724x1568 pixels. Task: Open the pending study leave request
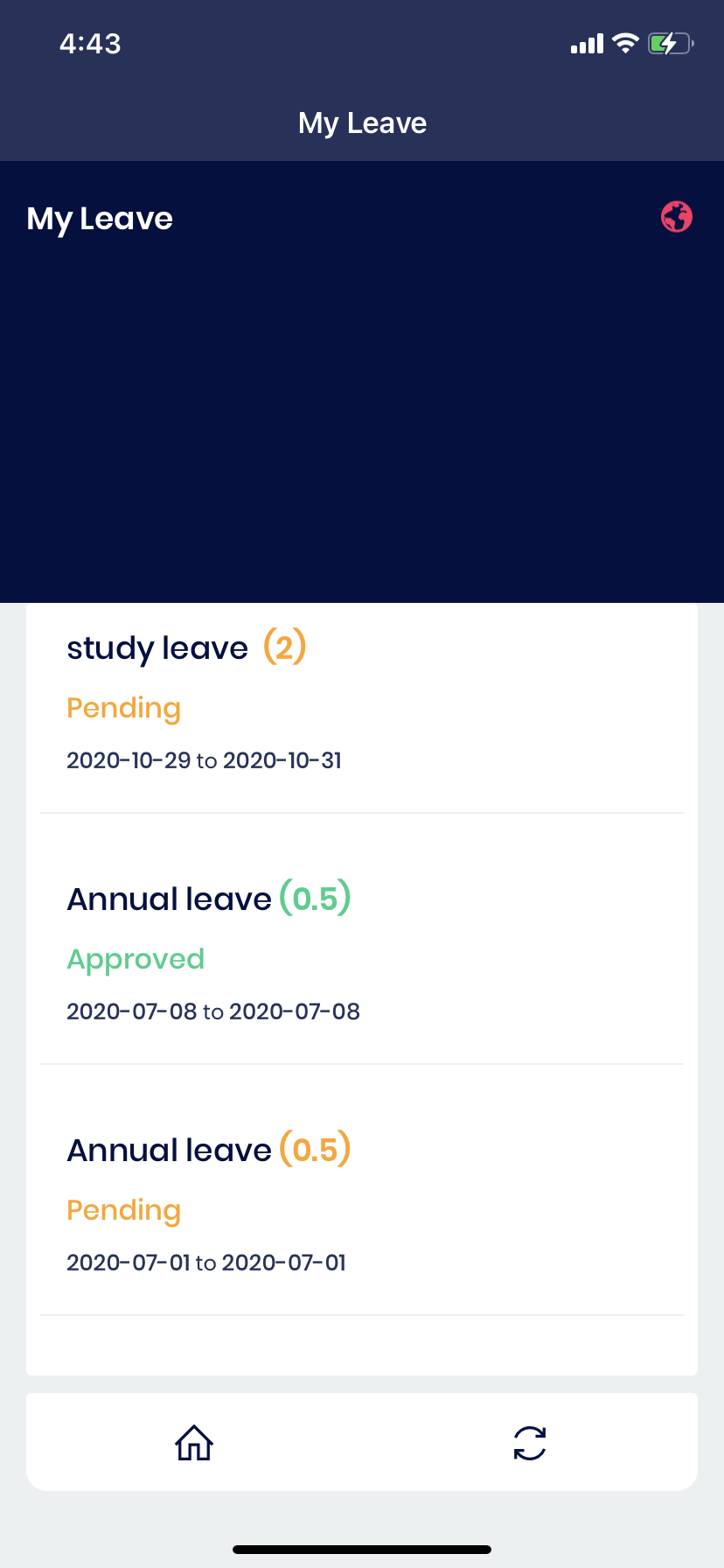(x=362, y=709)
